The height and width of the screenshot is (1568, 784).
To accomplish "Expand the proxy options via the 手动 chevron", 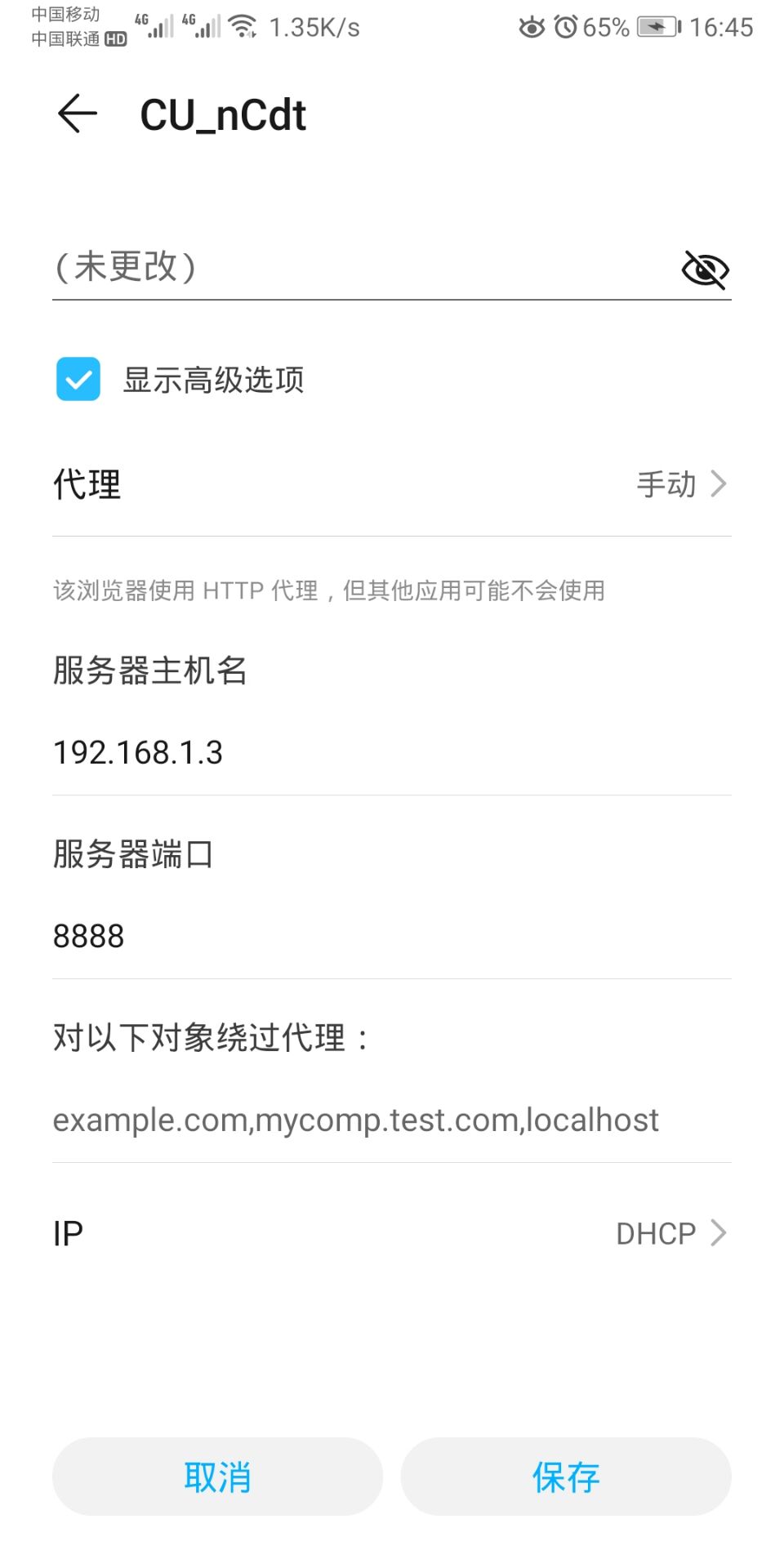I will [719, 483].
